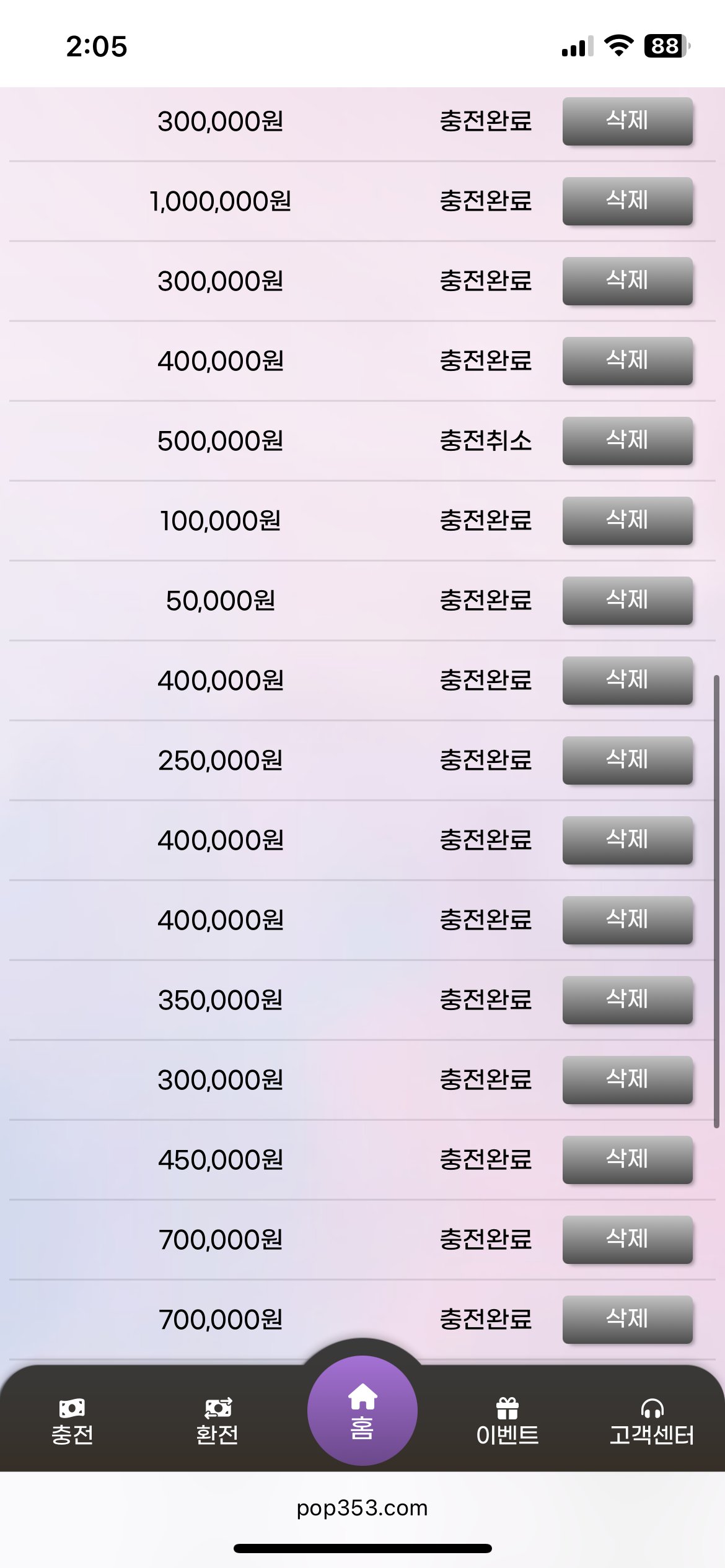The image size is (725, 1568).
Task: Switch to the 환전 tab
Action: tap(217, 1422)
